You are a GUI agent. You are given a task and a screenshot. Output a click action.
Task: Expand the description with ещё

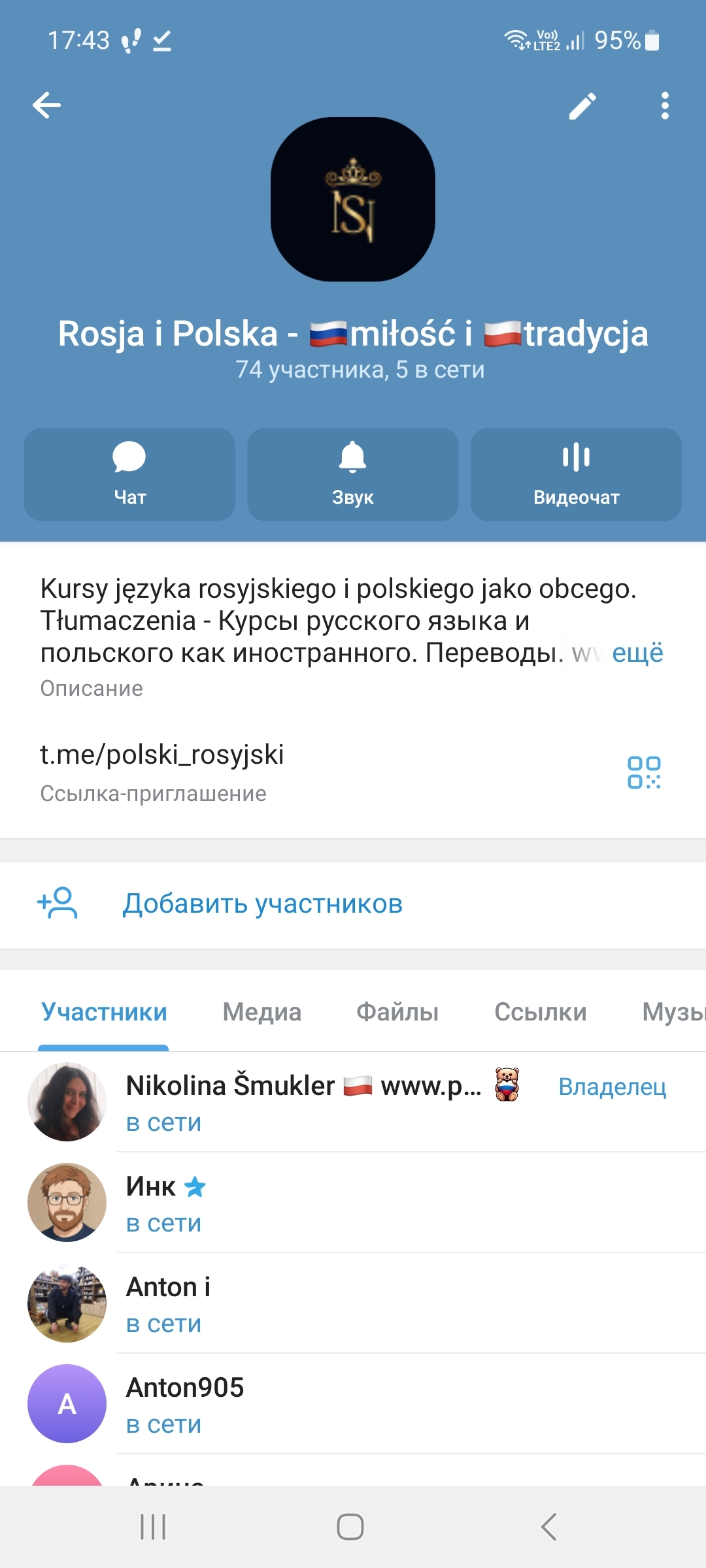637,653
